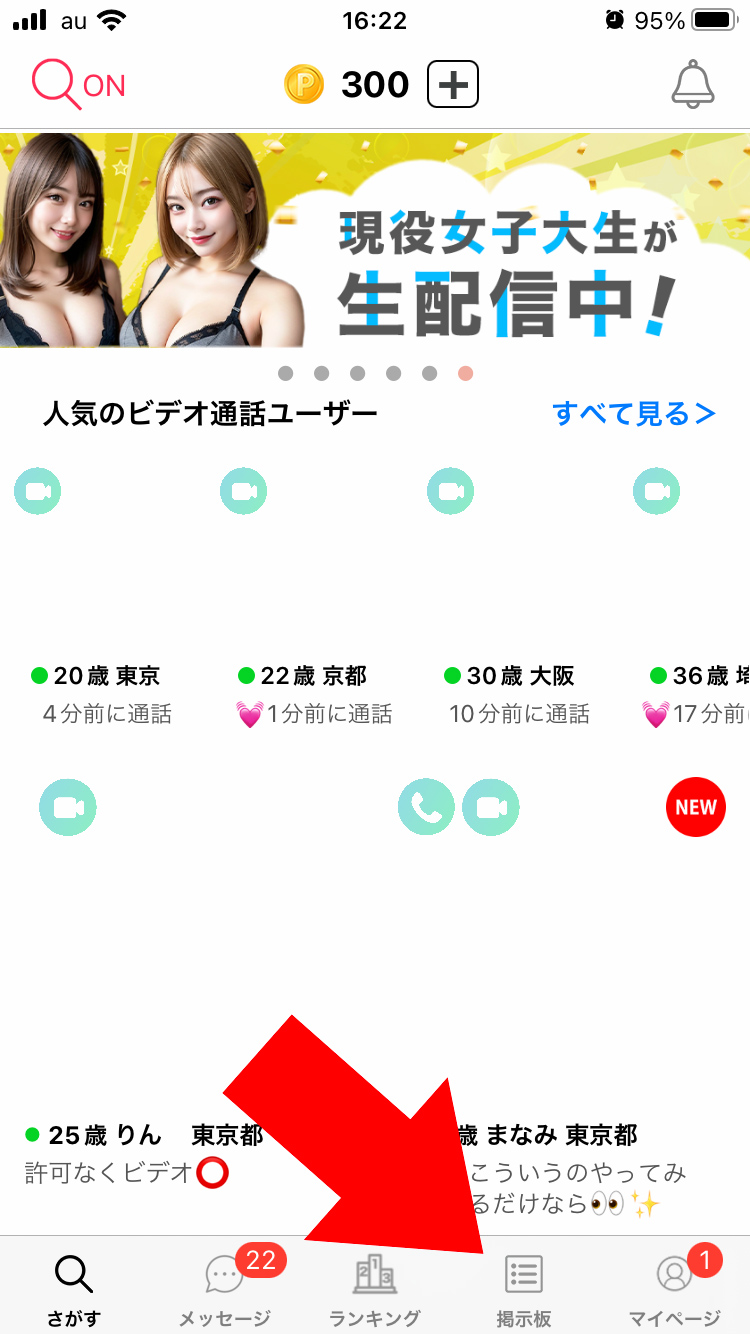Viewport: 750px width, 1334px height.
Task: Open the 30歳 大阪 user card
Action: coord(517,597)
